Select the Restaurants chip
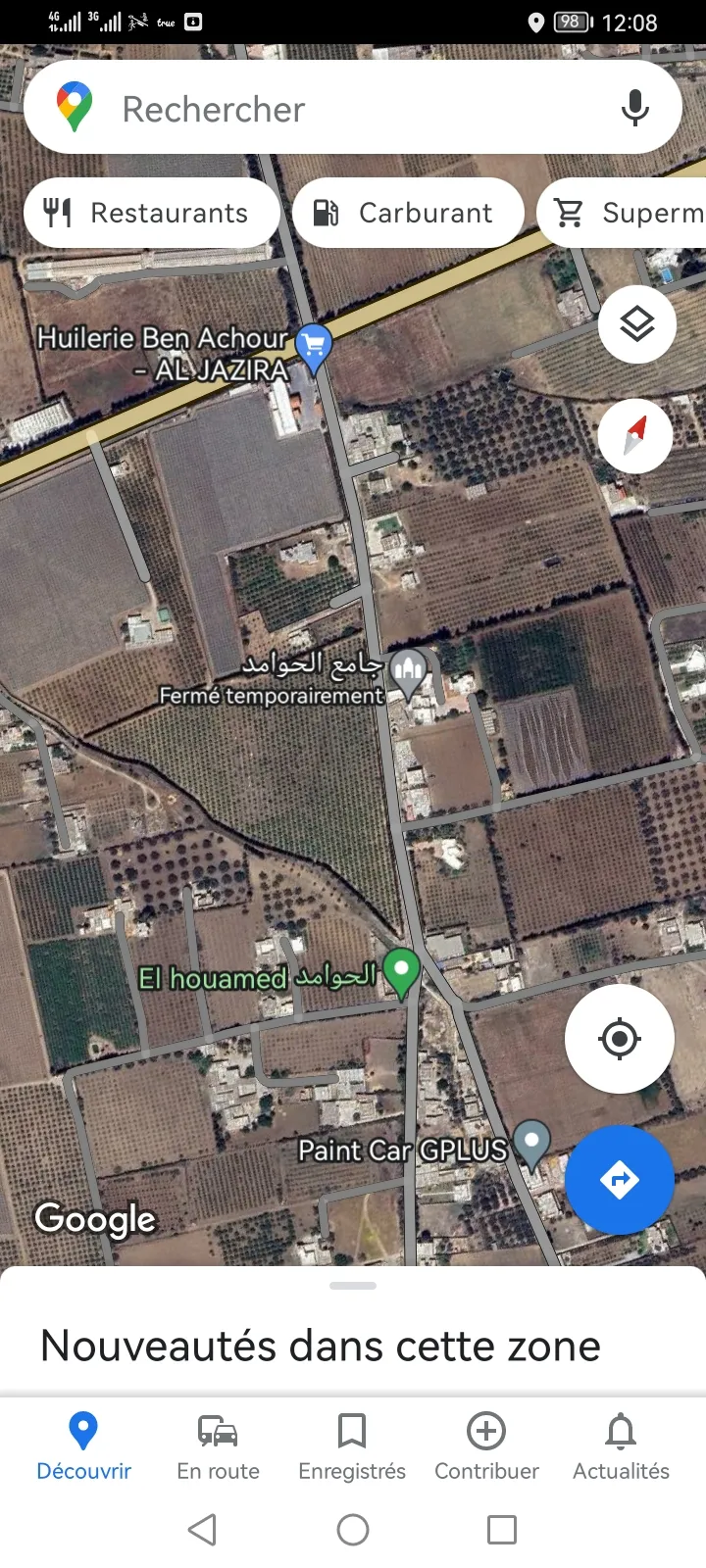Screen dimensions: 706x1568 coord(152,213)
